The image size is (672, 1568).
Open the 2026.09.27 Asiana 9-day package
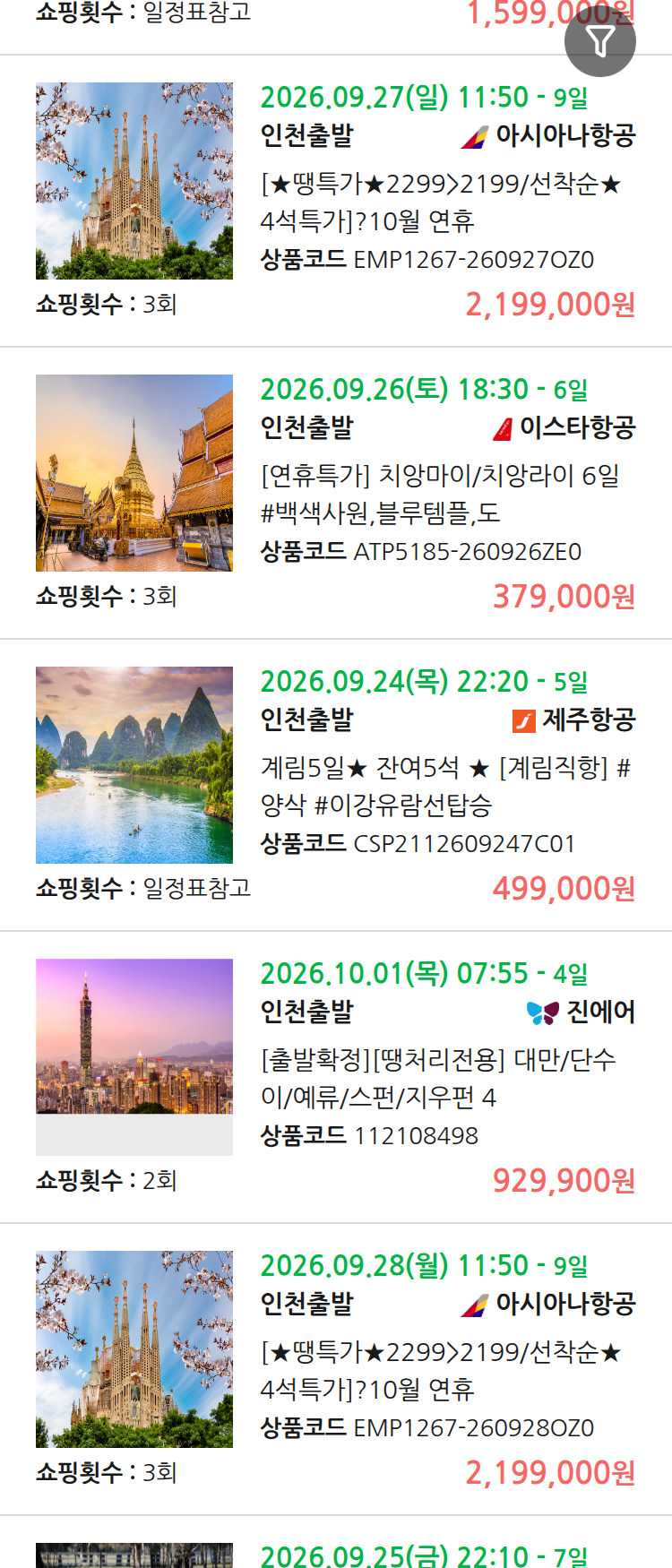[336, 202]
